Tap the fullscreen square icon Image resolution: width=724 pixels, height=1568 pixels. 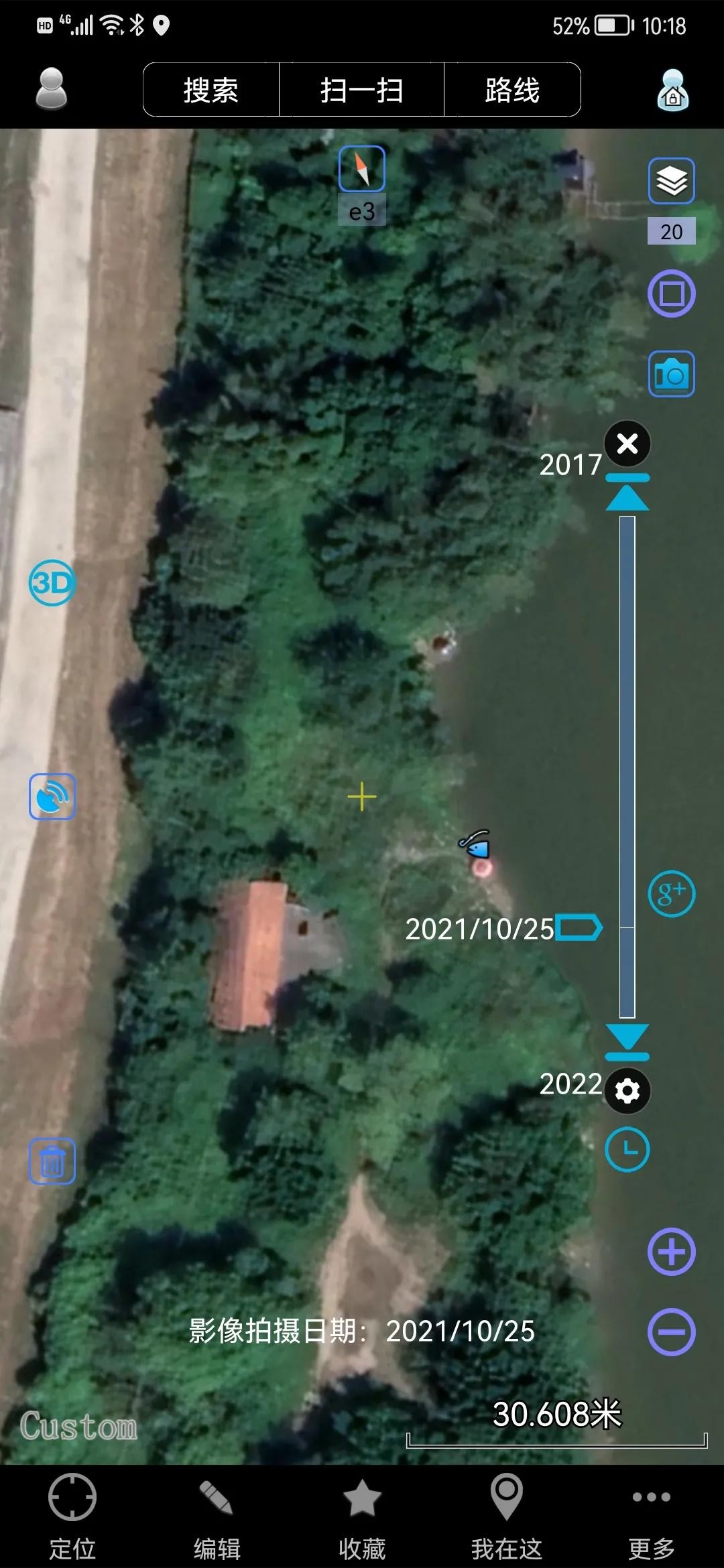[x=671, y=293]
